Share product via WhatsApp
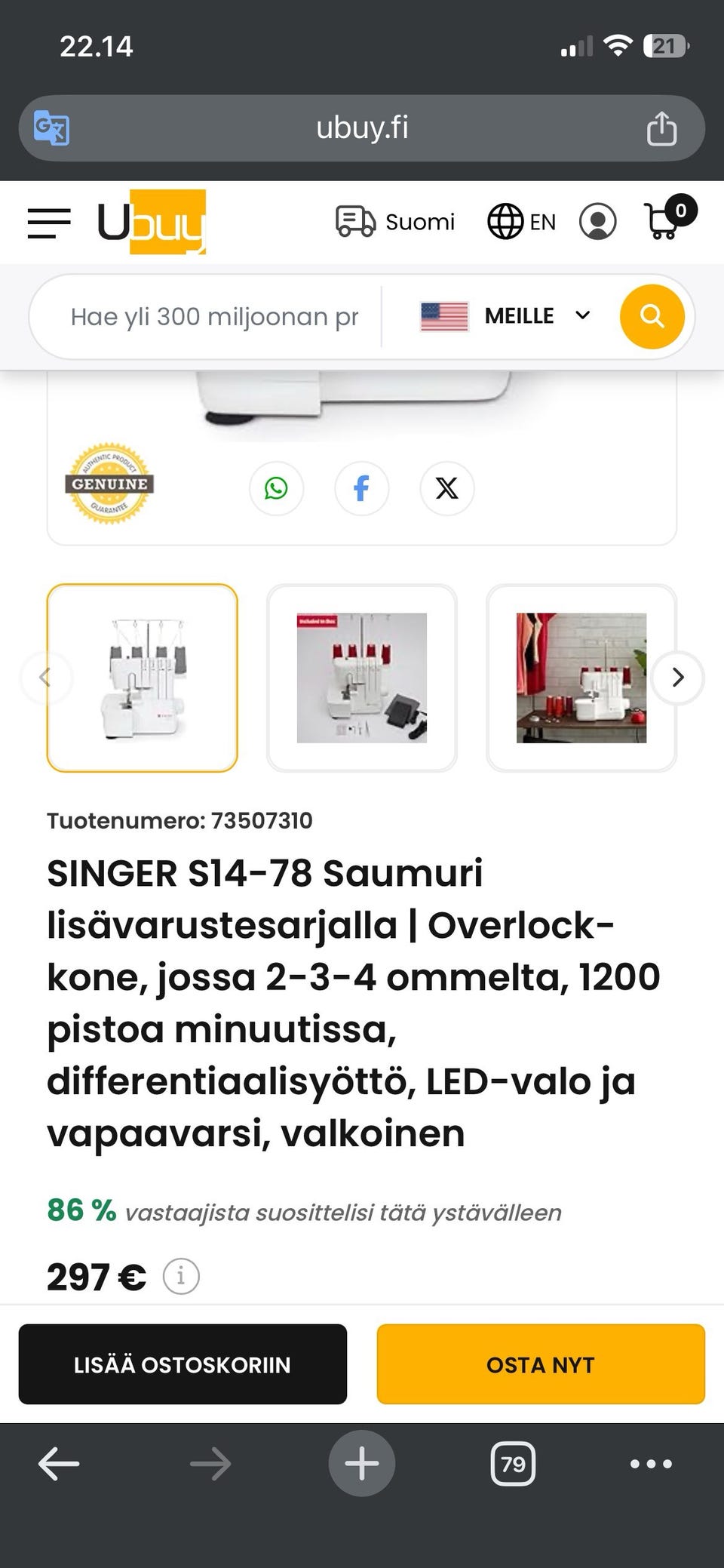This screenshot has width=724, height=1568. click(x=277, y=488)
